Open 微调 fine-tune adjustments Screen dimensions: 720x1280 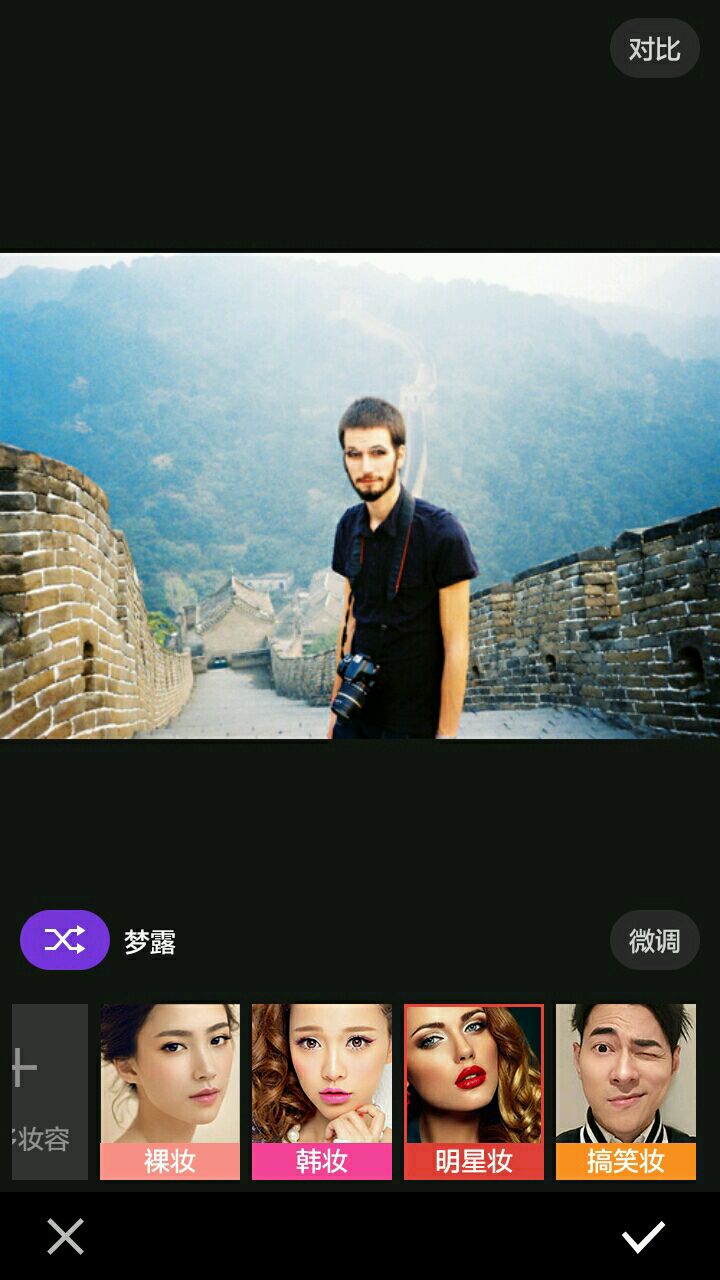tap(654, 940)
